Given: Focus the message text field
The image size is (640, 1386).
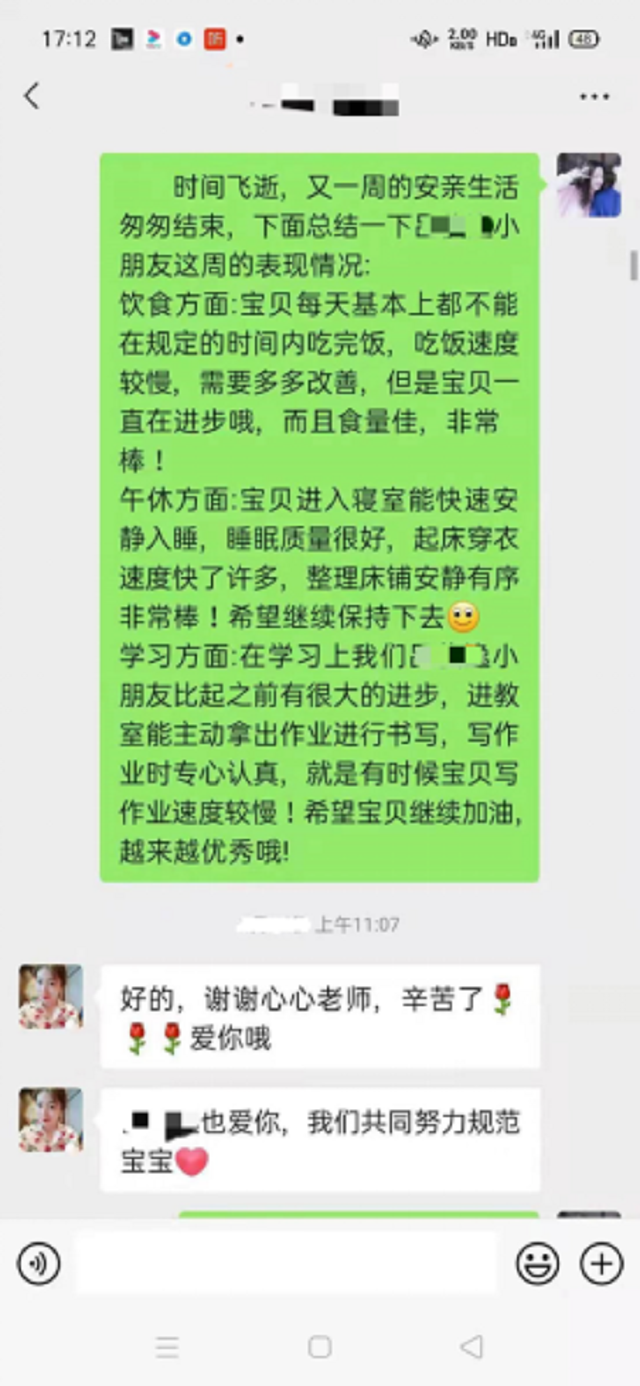Looking at the screenshot, I should tap(285, 1264).
